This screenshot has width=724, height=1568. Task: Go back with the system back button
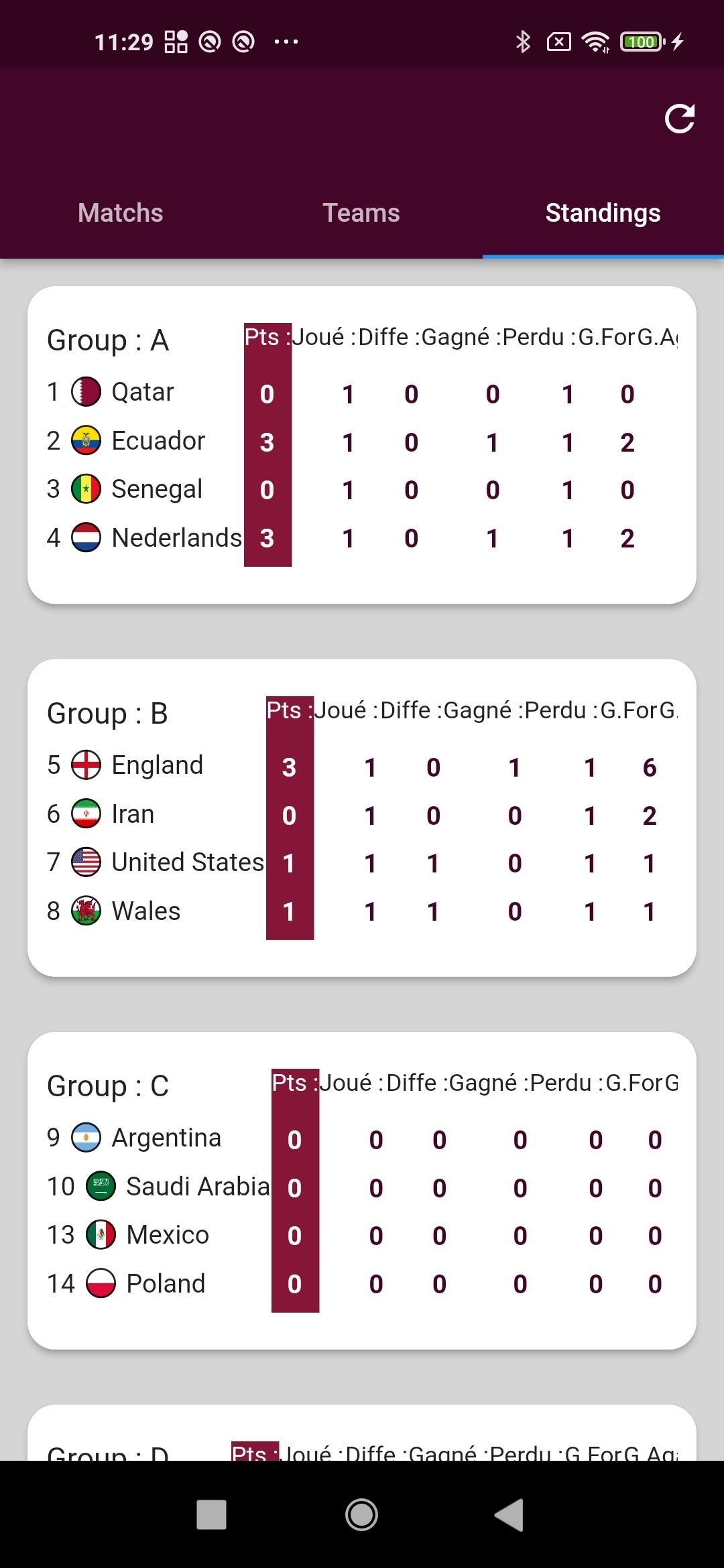coord(509,1515)
